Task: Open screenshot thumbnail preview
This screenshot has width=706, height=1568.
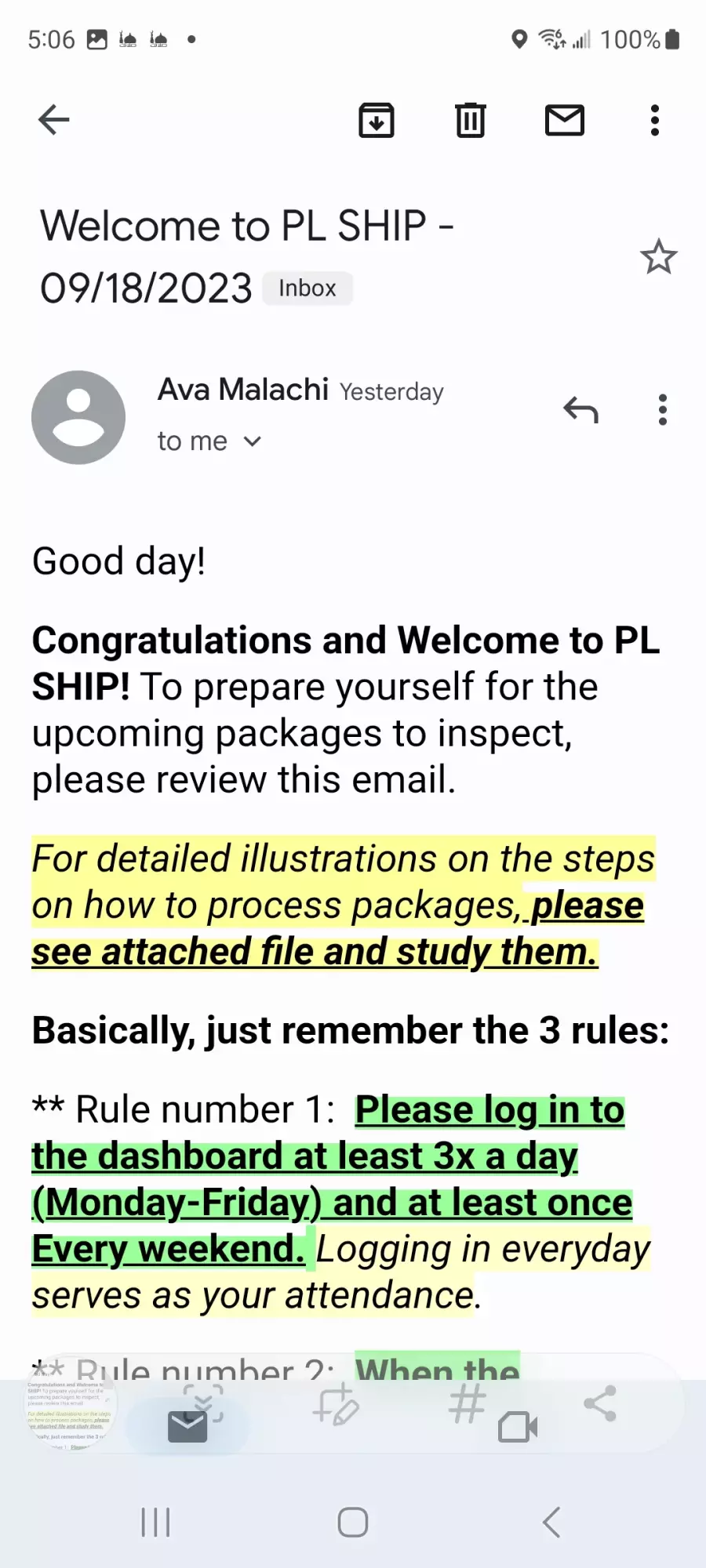Action: click(x=71, y=1405)
